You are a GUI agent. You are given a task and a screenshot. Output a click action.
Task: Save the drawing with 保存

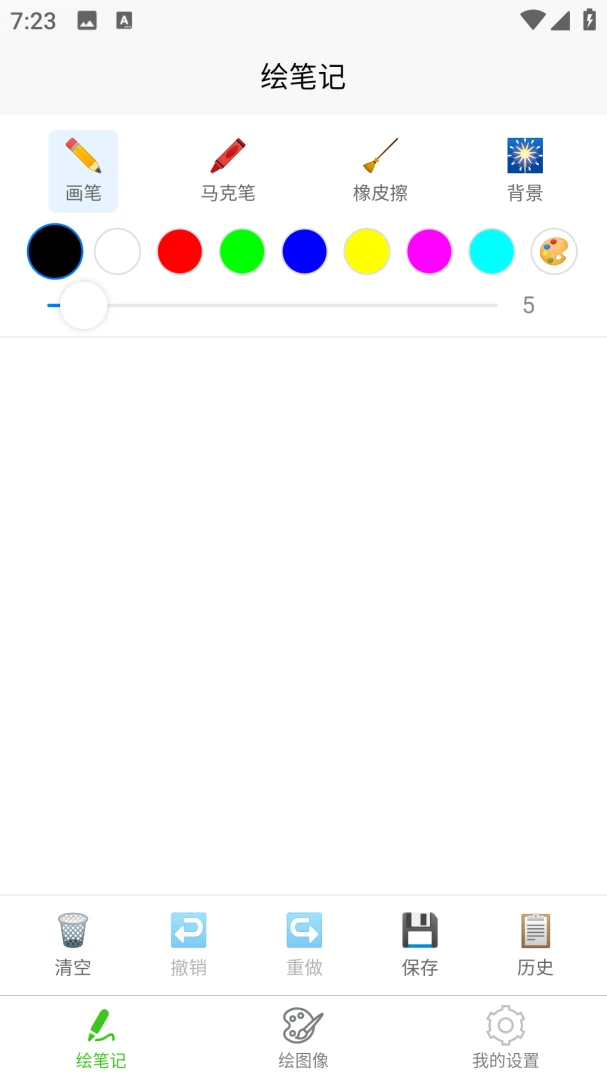[x=420, y=944]
